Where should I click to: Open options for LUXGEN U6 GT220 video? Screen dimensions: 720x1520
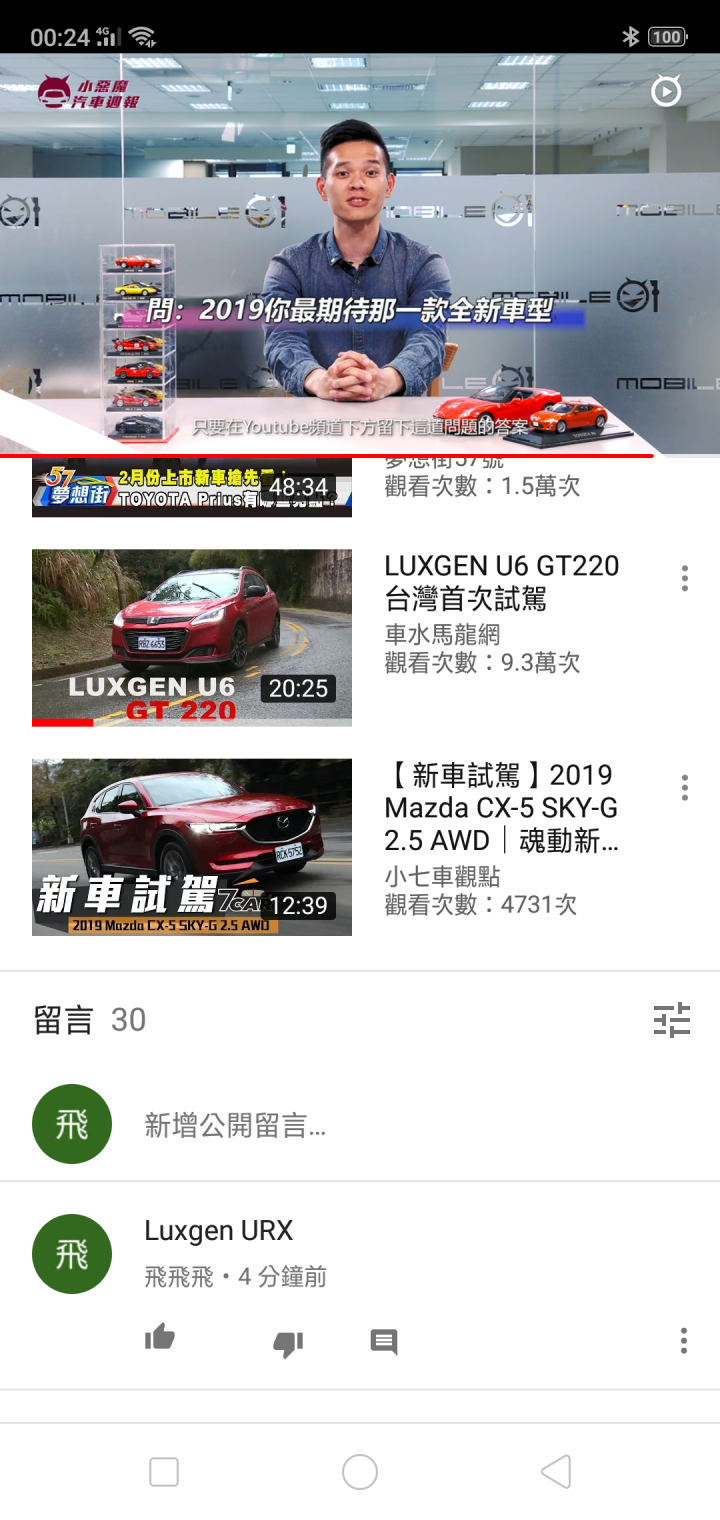(x=684, y=578)
